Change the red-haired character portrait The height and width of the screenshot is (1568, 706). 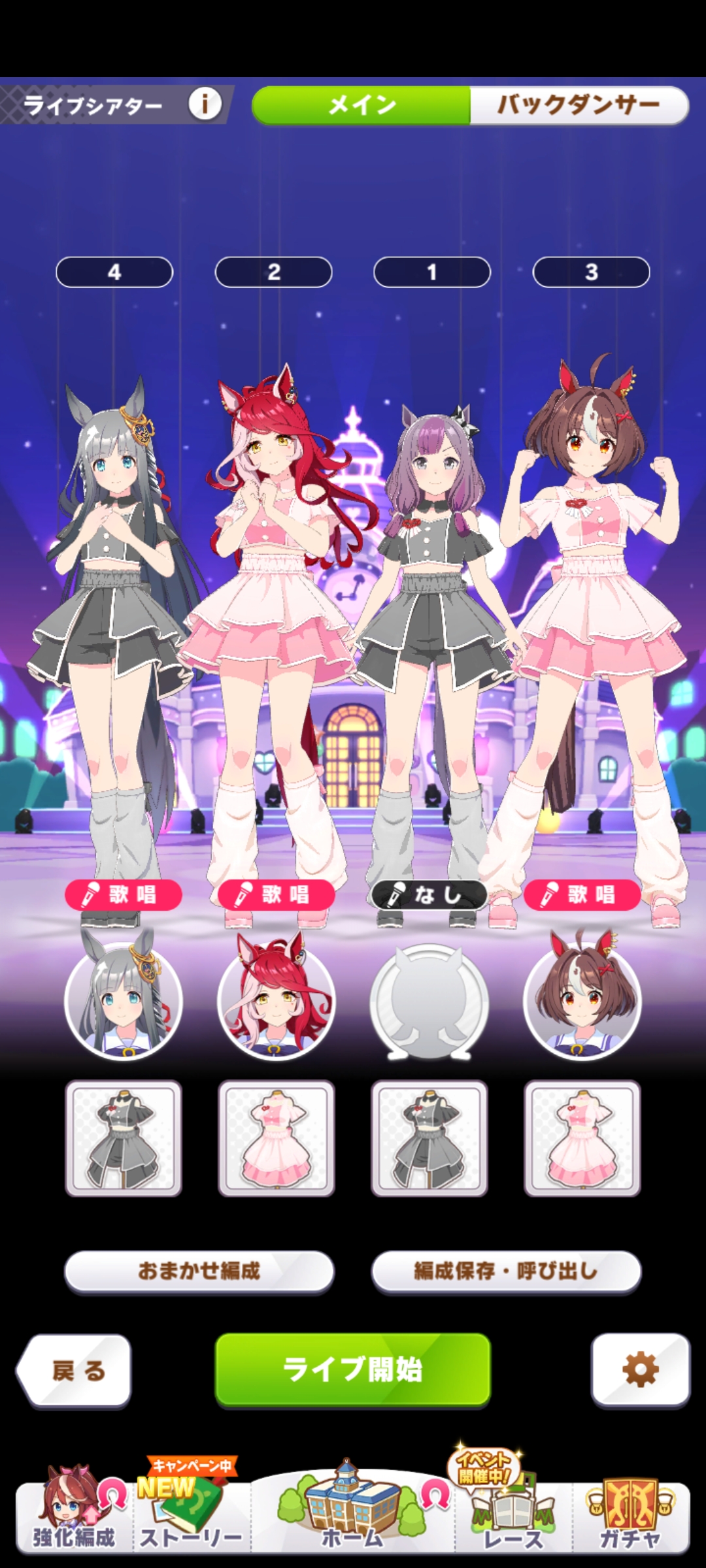pyautogui.click(x=276, y=1001)
